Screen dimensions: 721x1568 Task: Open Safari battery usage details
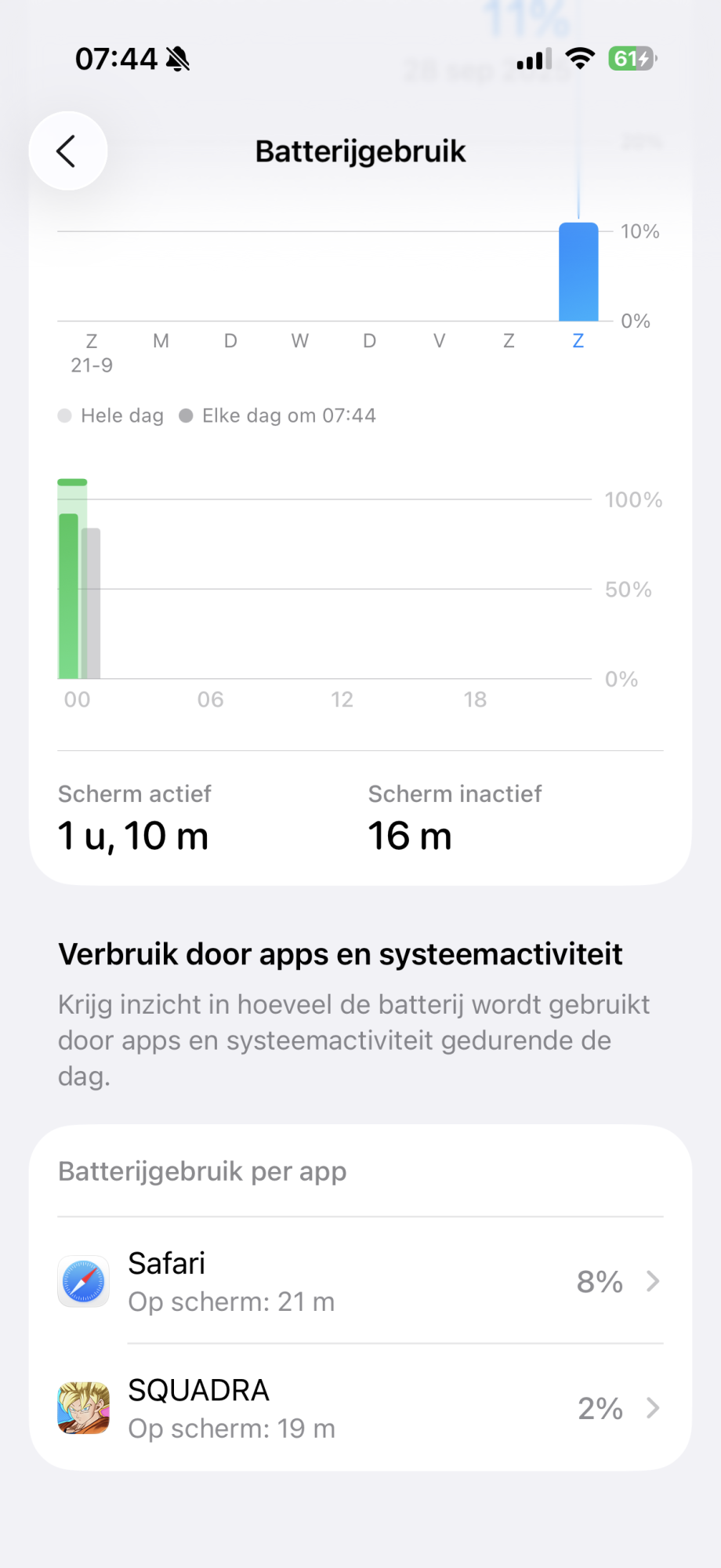coord(360,1281)
